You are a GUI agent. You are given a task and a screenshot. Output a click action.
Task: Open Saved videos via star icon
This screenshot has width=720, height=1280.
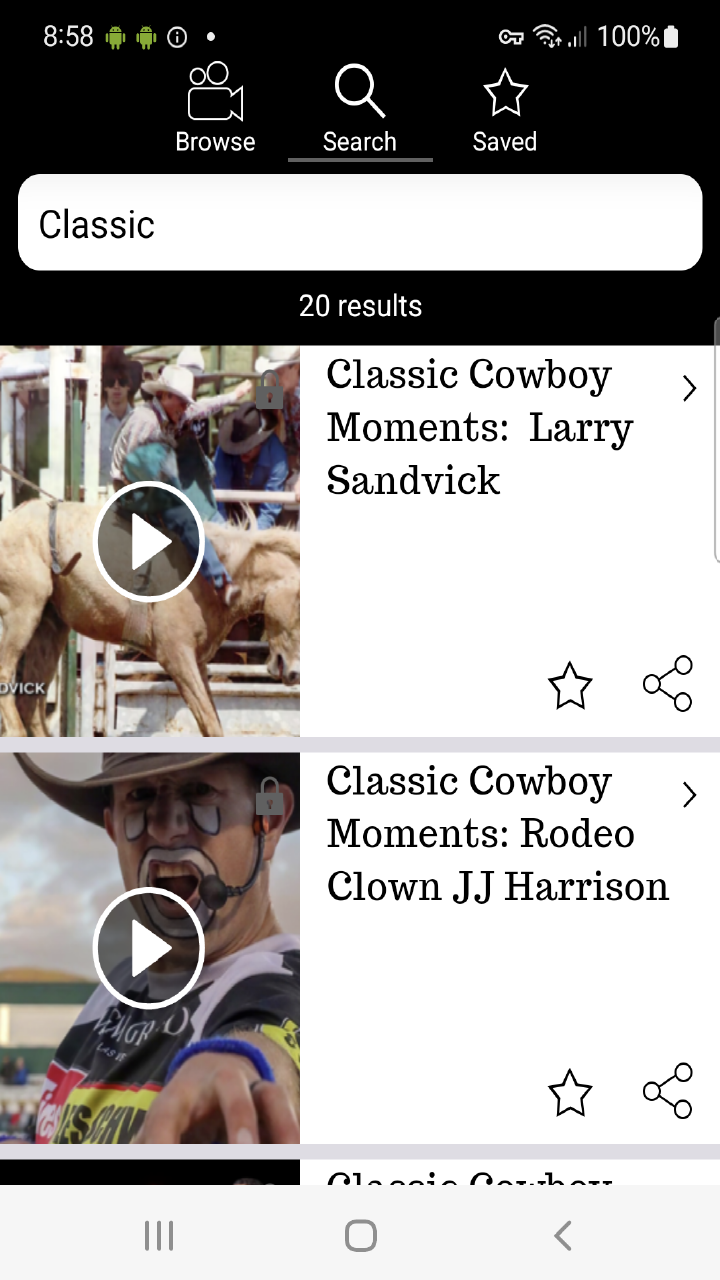(504, 92)
